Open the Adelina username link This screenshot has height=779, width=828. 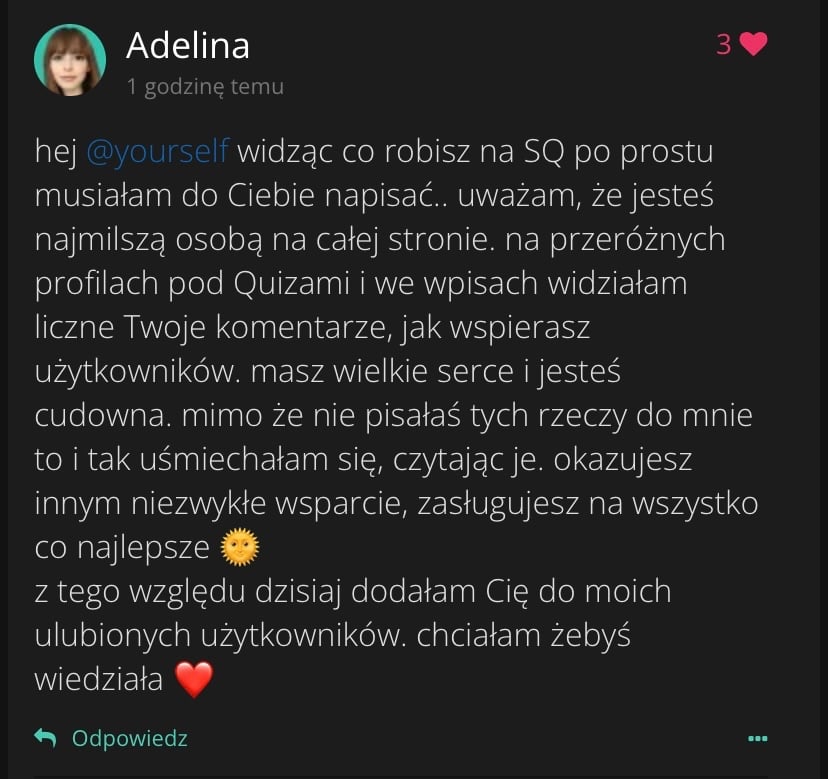pyautogui.click(x=188, y=45)
